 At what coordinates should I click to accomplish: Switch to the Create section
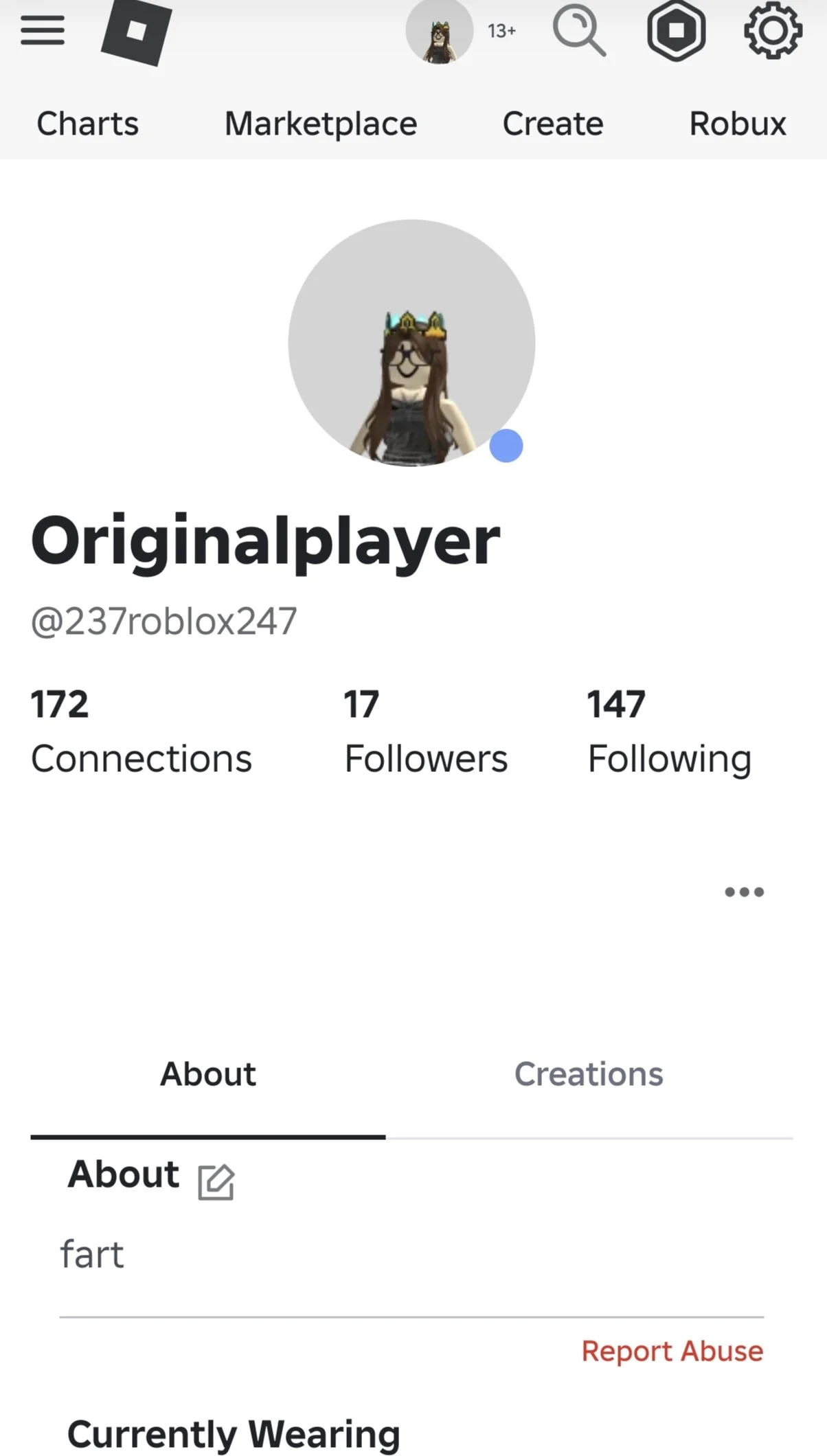click(x=553, y=124)
